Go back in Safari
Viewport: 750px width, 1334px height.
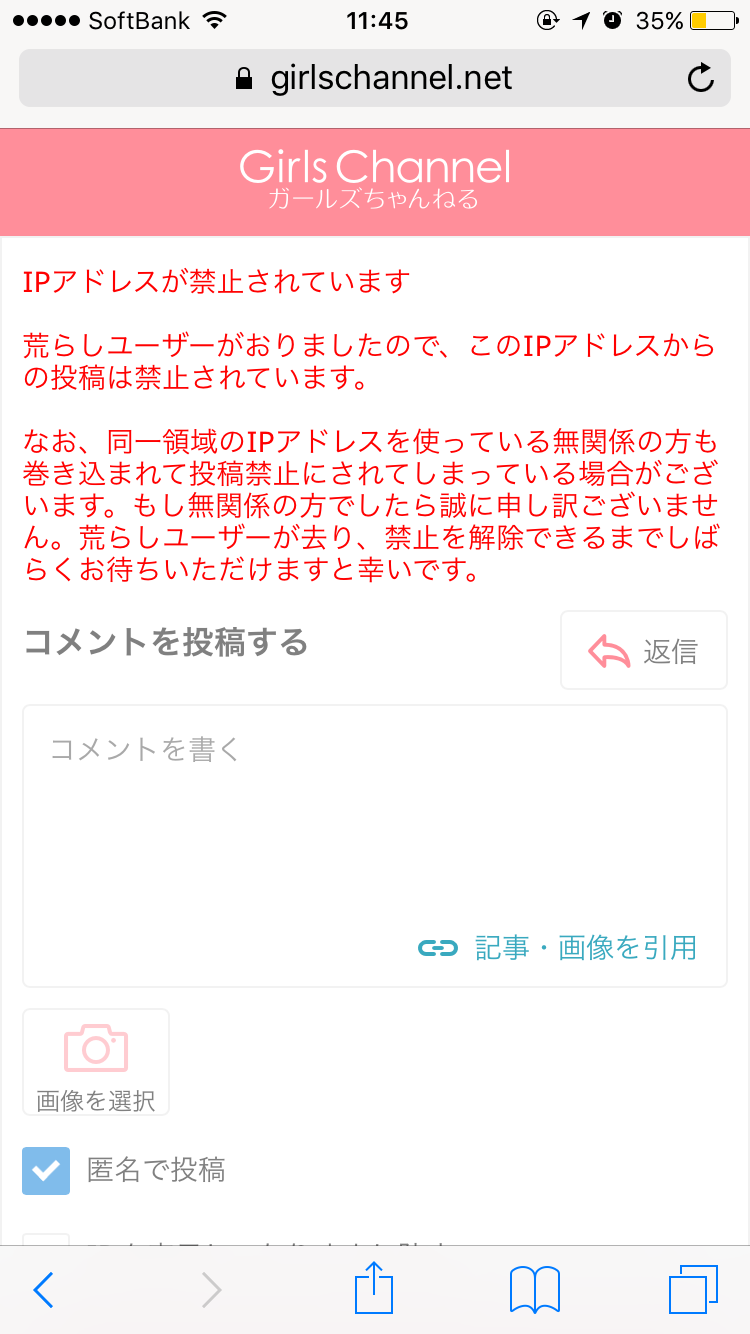[x=43, y=1291]
